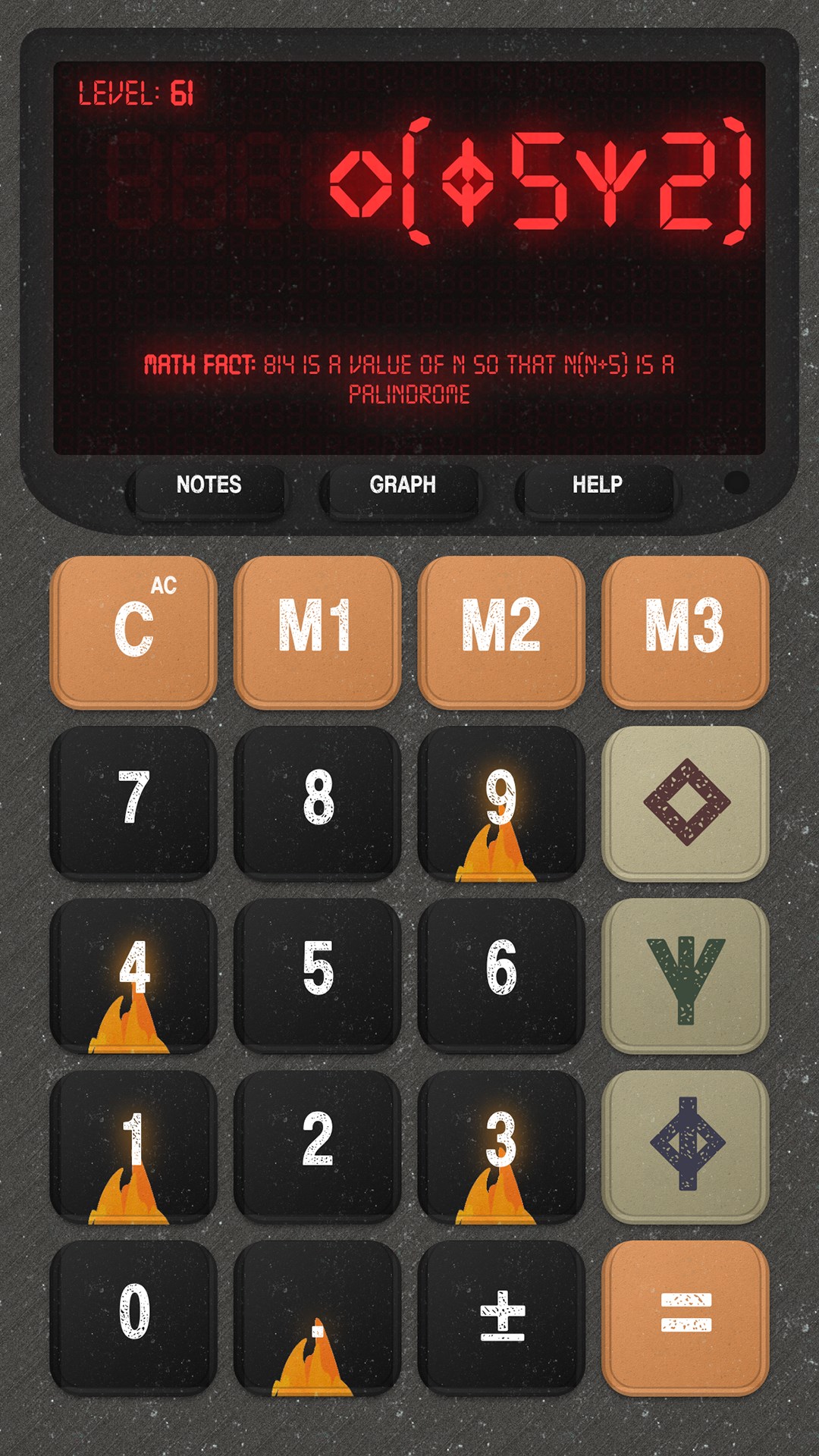Open the HELP screen
819x1456 pixels.
[598, 485]
